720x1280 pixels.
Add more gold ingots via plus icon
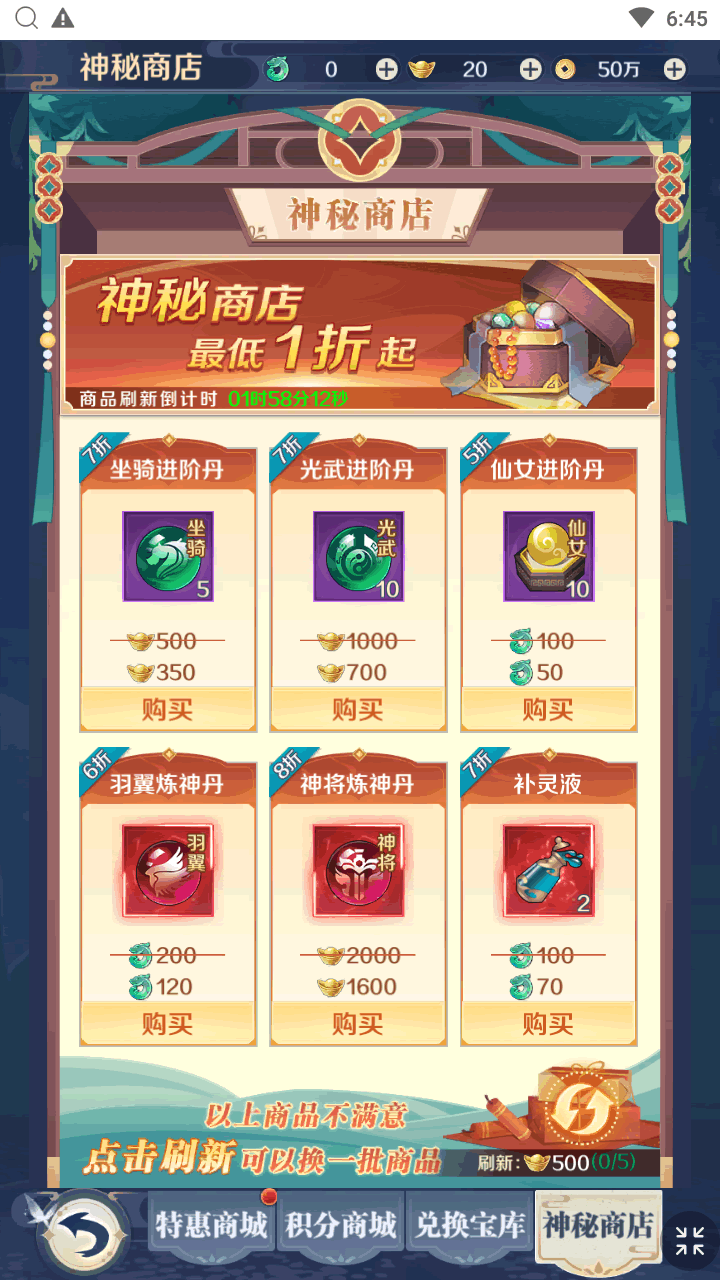click(x=530, y=69)
